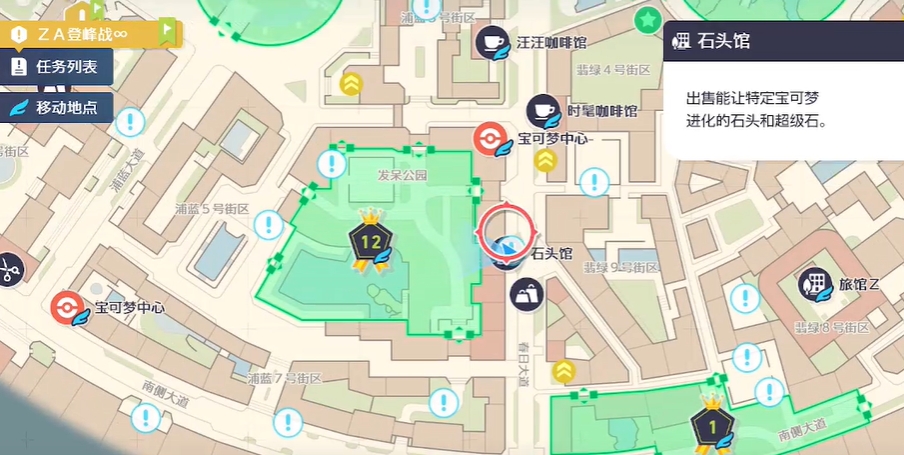This screenshot has height=455, width=904.
Task: Tap the green star marker
Action: (648, 19)
